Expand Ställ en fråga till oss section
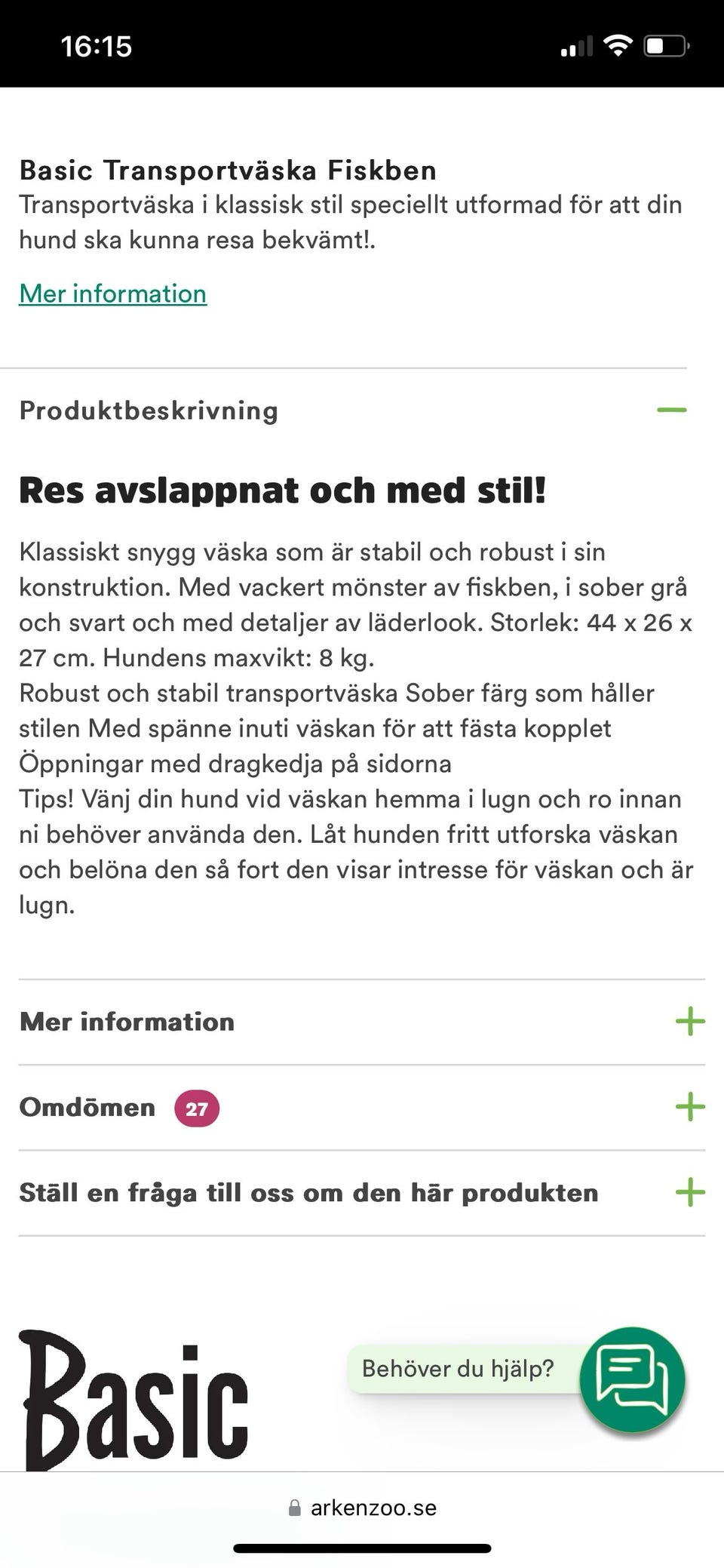Viewport: 724px width, 1568px height. click(689, 1192)
